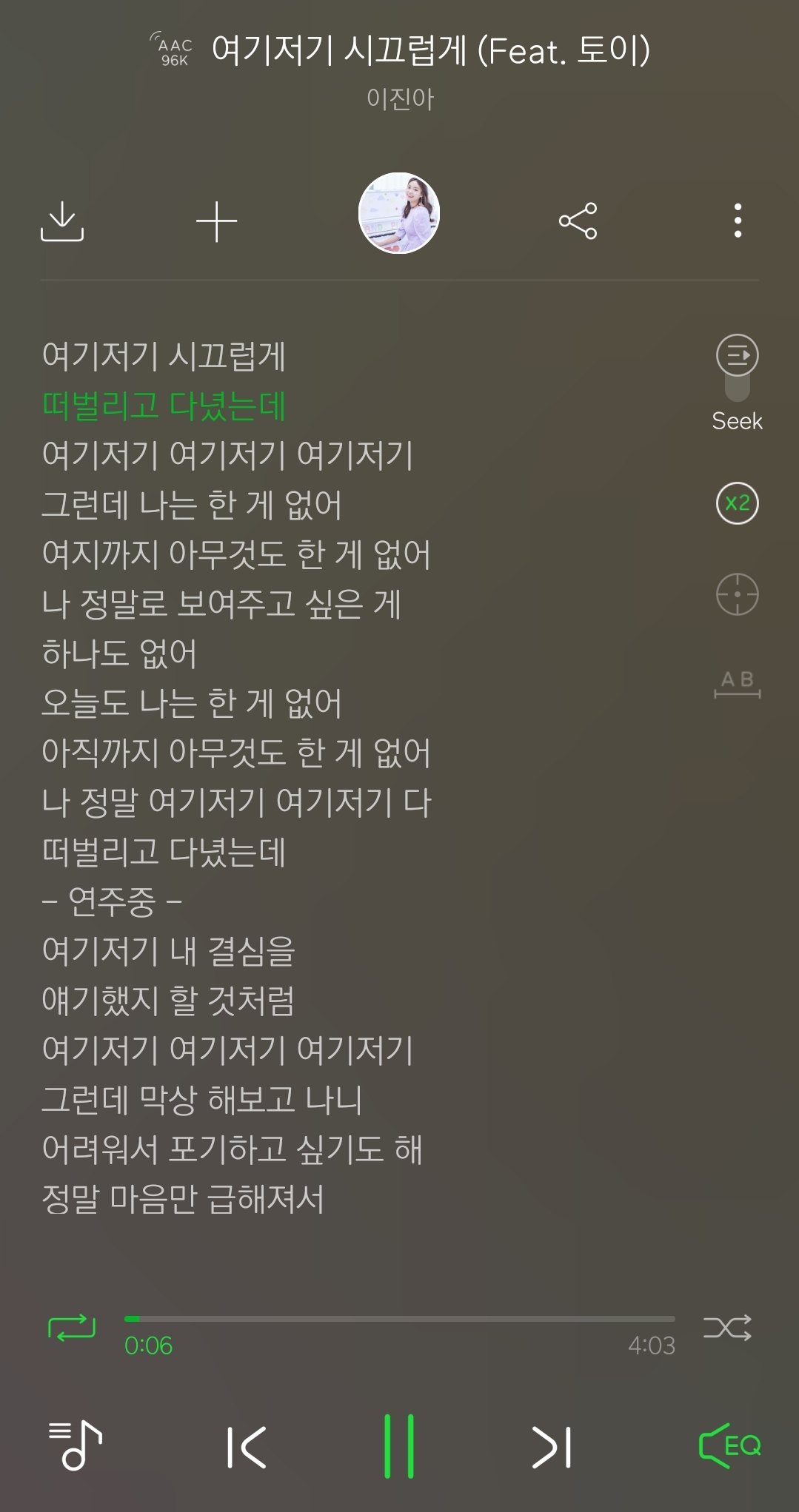The image size is (799, 1512).
Task: Jump to lyric line '그런데 나는 한 게 없어'
Action: [192, 505]
